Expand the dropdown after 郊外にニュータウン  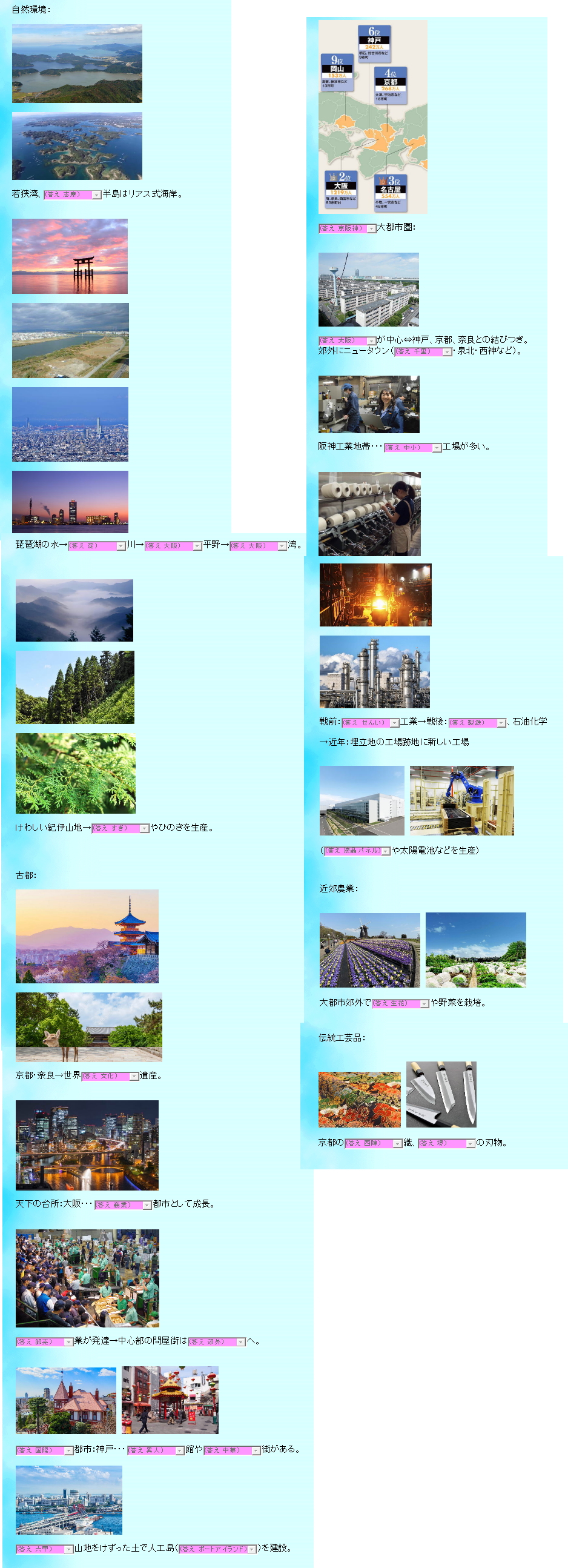coord(423,352)
